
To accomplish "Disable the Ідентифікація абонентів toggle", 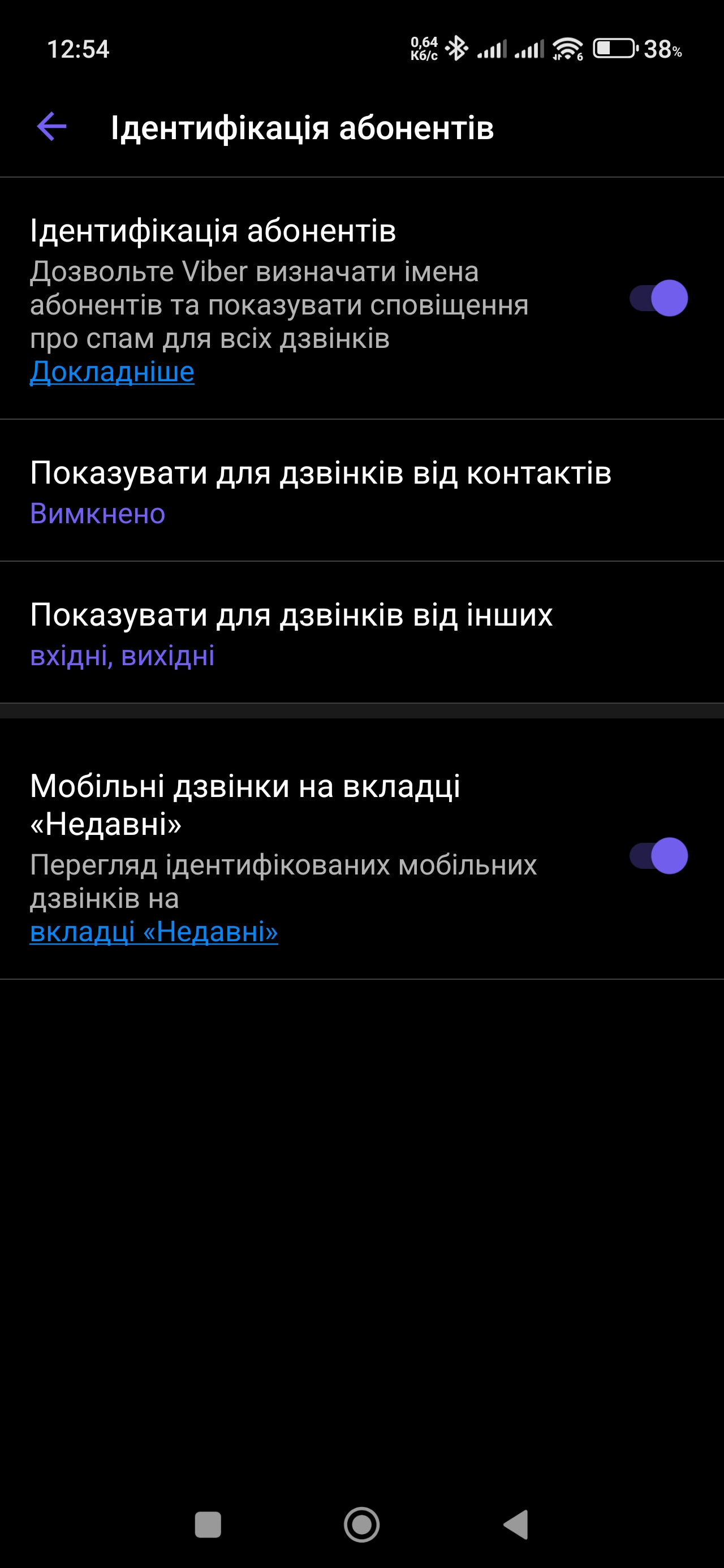I will point(658,298).
